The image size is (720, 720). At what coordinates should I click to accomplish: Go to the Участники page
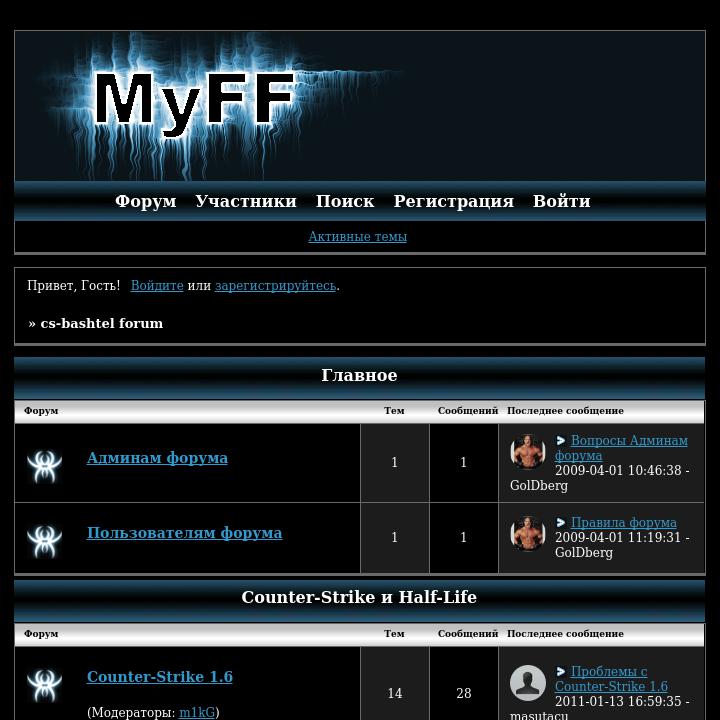tap(246, 201)
